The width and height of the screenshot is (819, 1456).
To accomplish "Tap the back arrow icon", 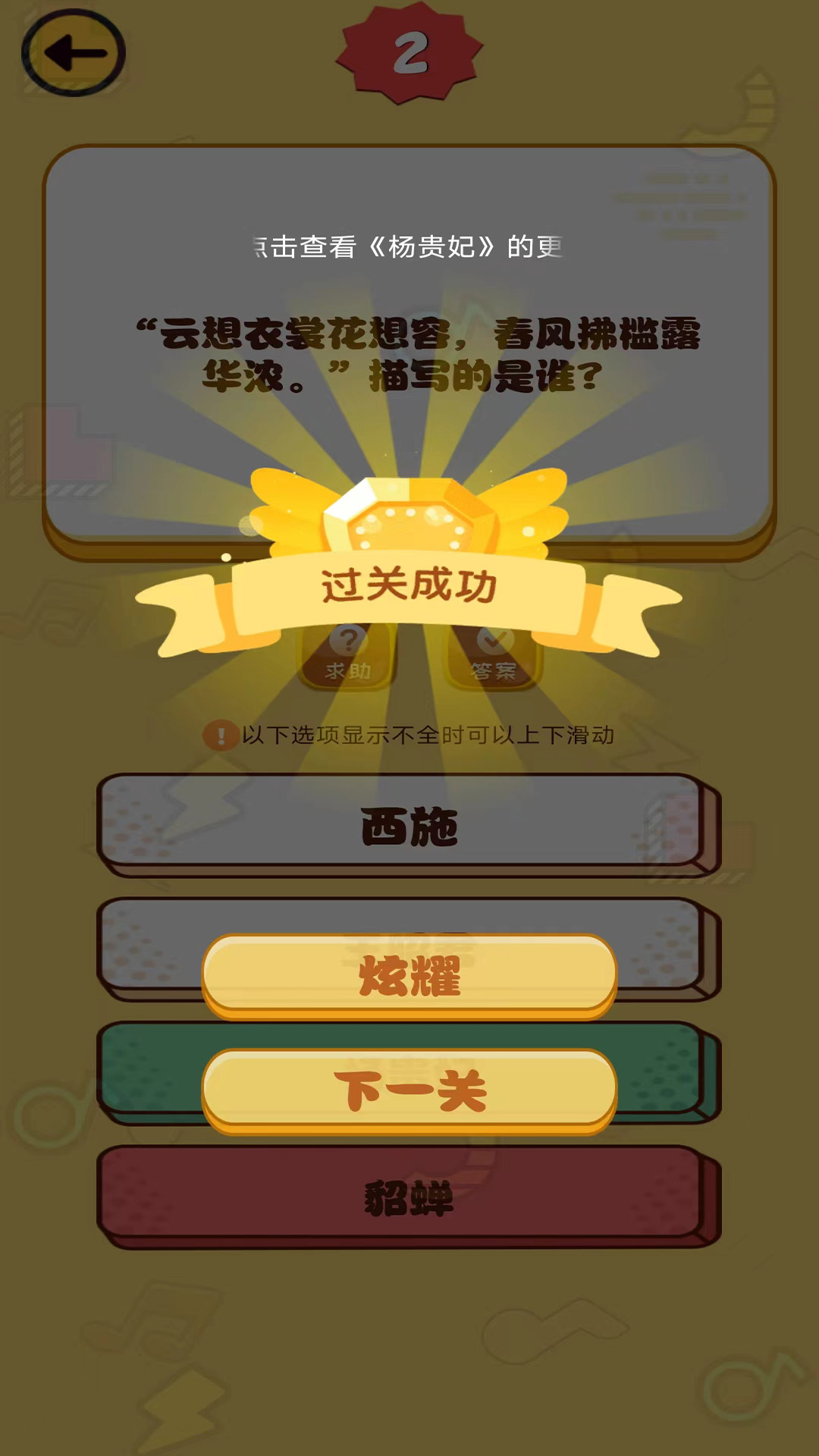I will point(74,53).
